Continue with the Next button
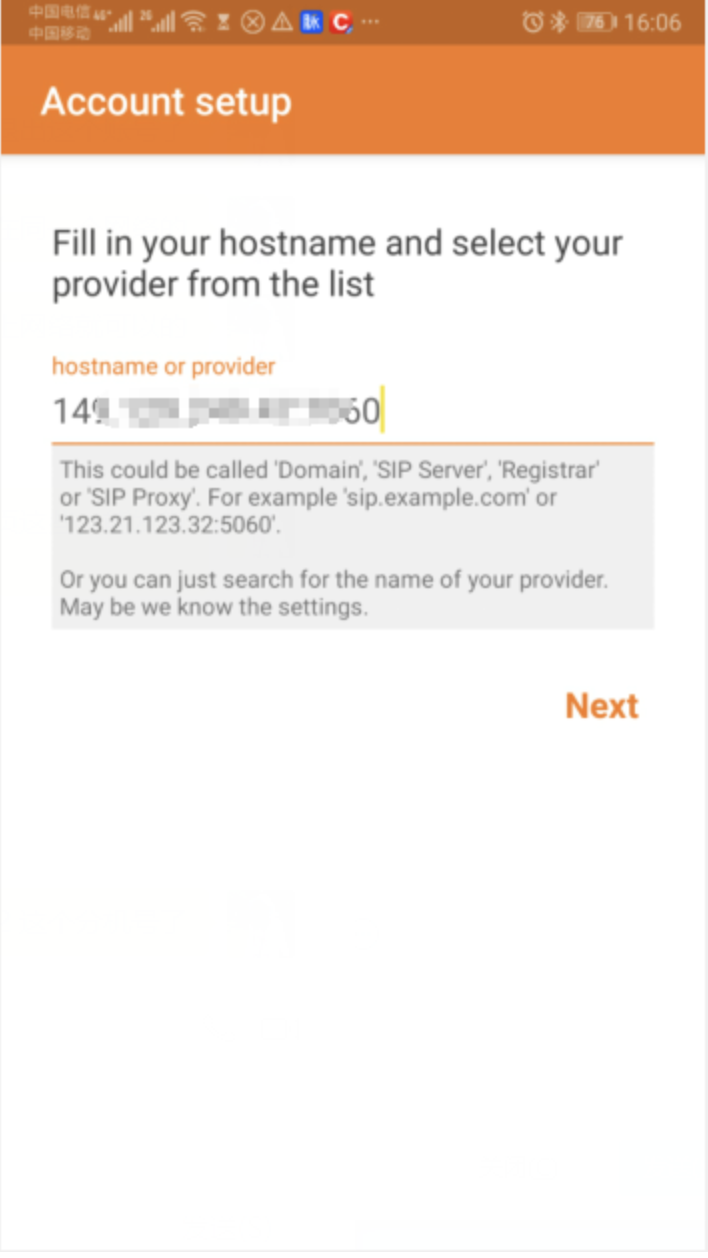Screen dimensions: 708x1258 point(601,706)
